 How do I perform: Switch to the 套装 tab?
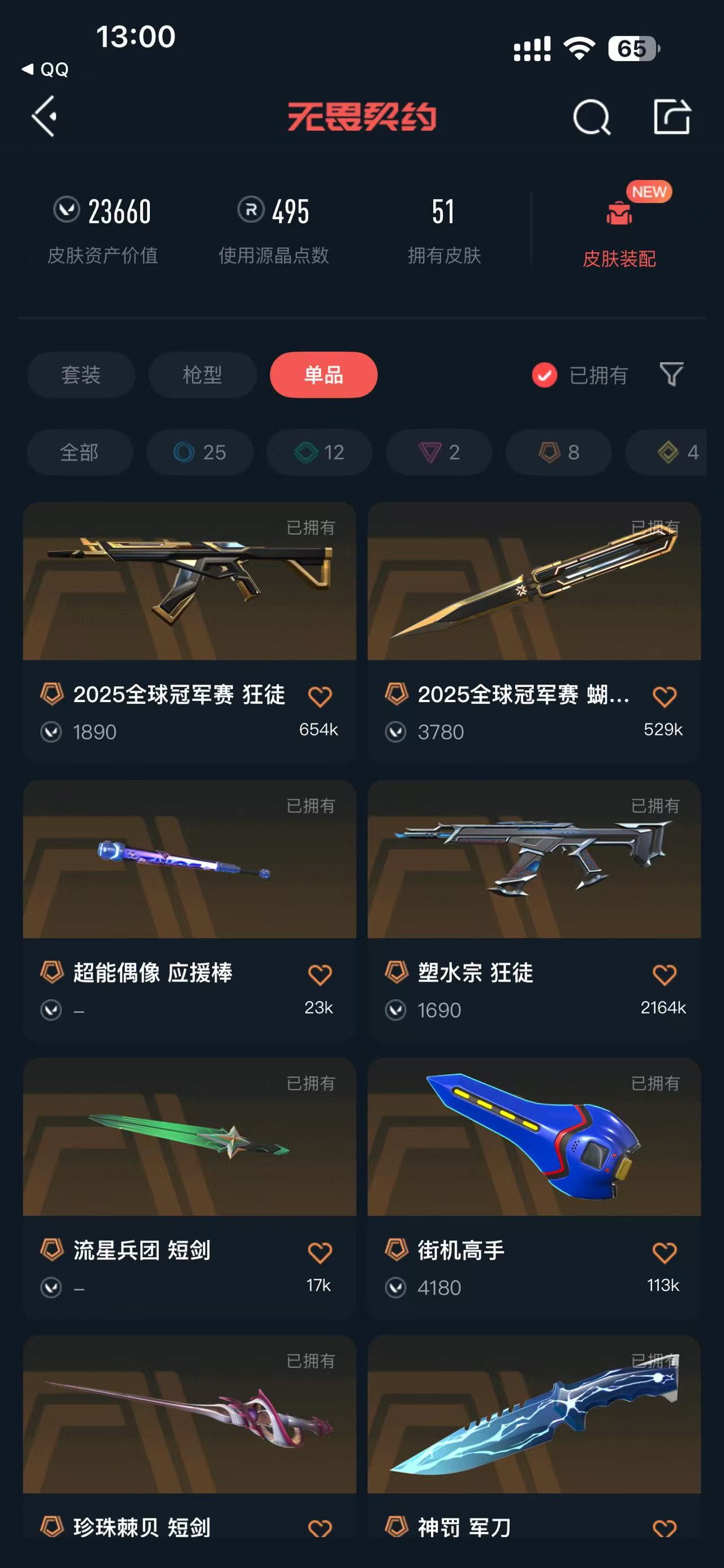(x=80, y=375)
